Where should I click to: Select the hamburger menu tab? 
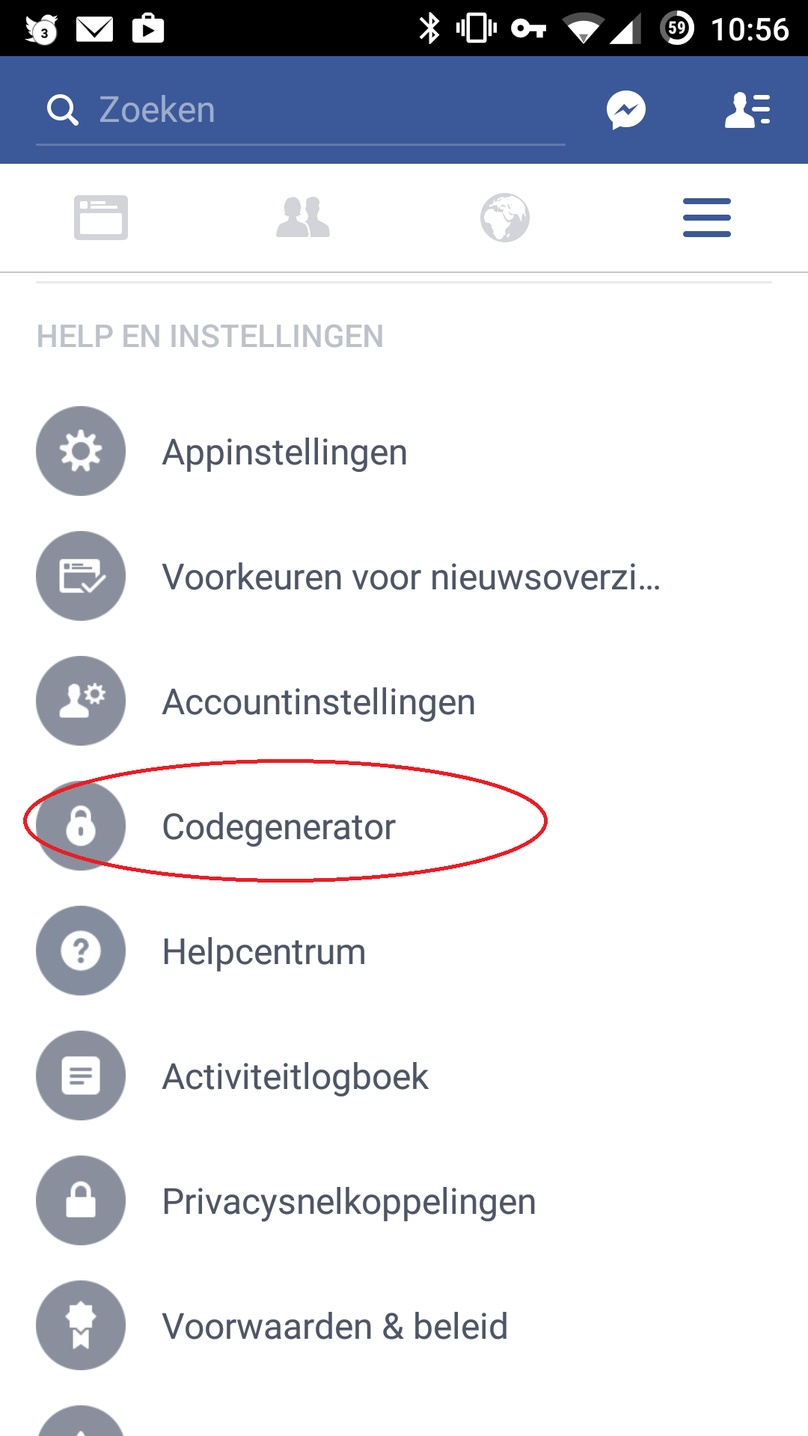pos(707,217)
